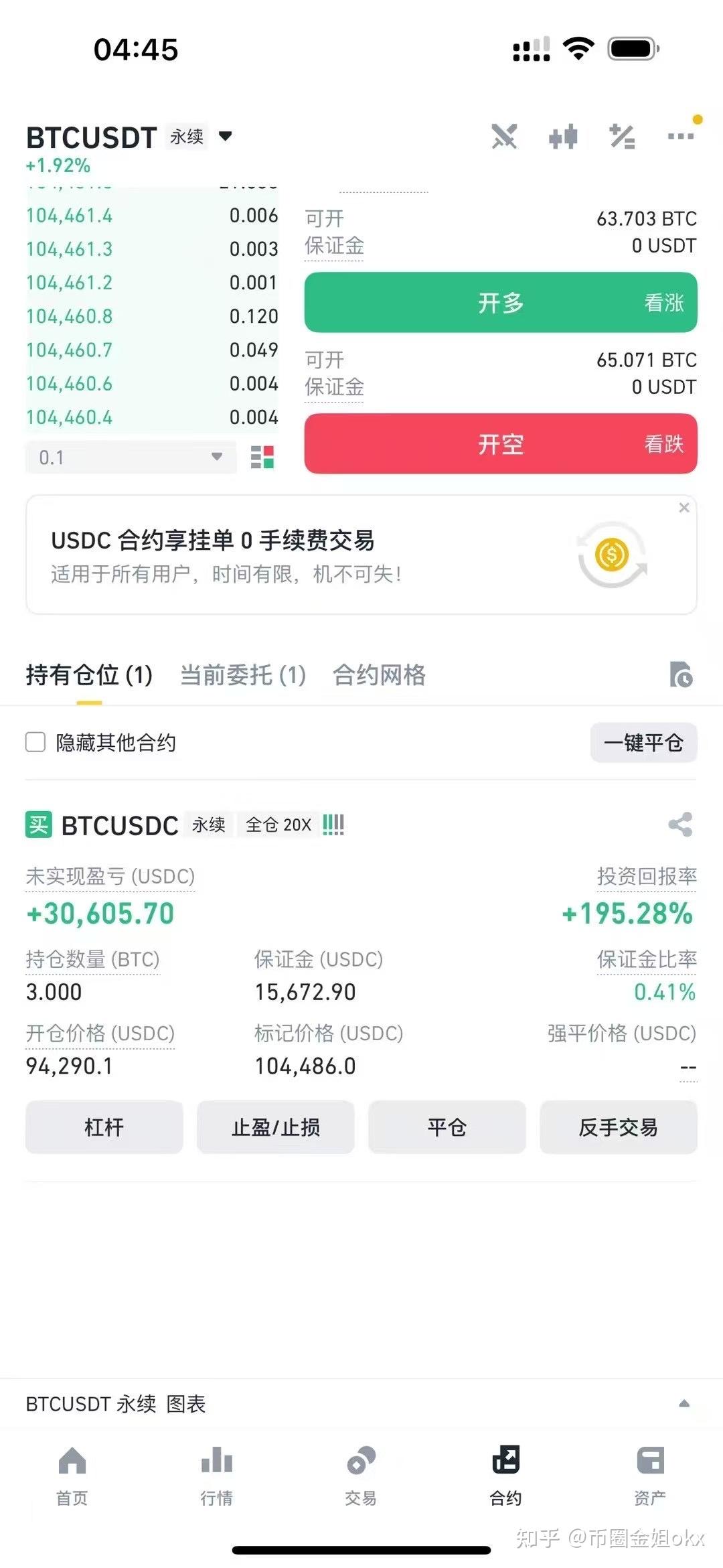
Task: Open the order history icon
Action: (681, 674)
